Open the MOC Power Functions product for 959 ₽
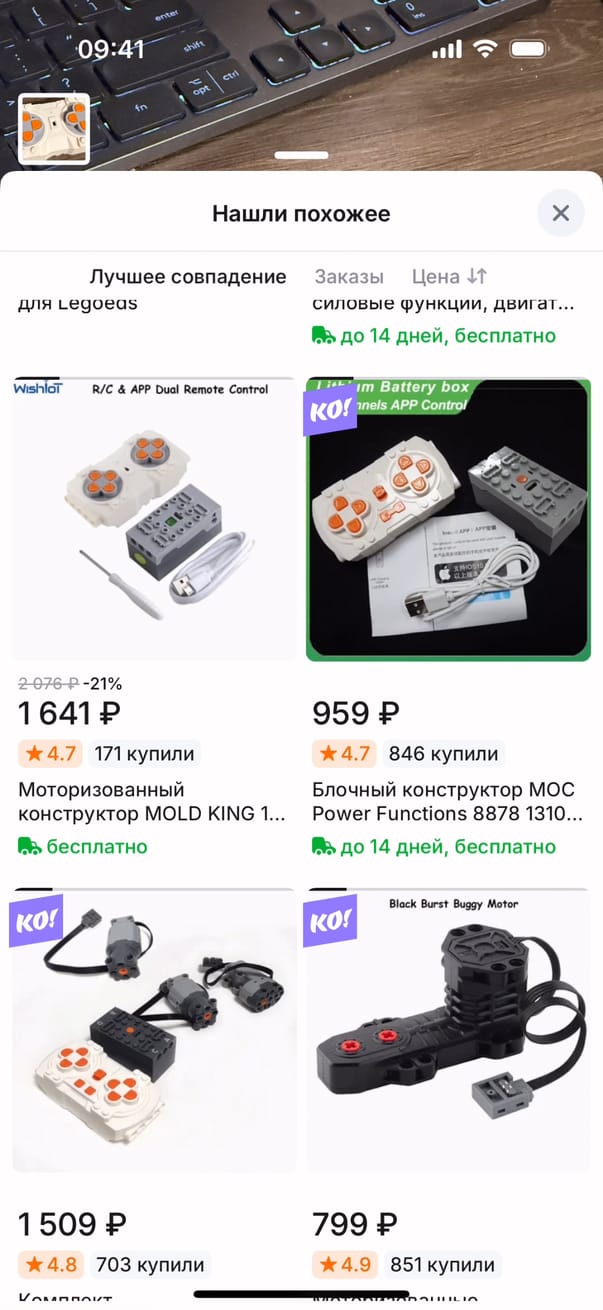The image size is (603, 1310). (x=449, y=520)
